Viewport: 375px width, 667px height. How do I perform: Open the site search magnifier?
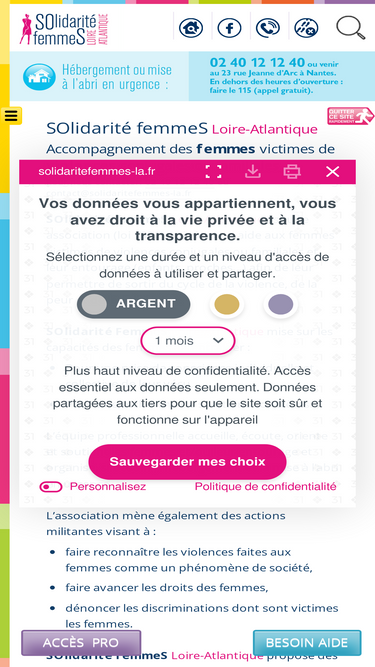351,28
